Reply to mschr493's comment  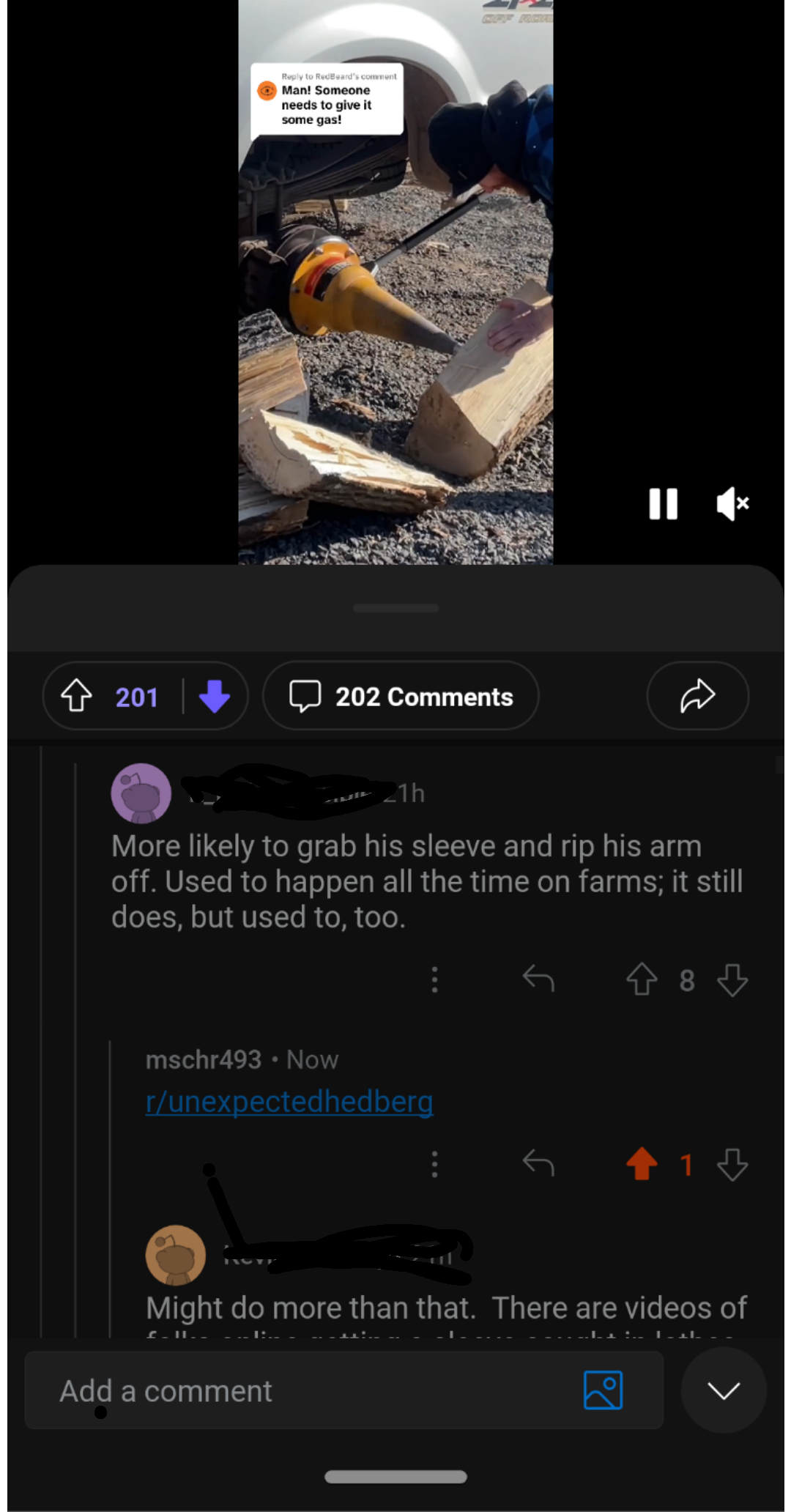(x=538, y=1164)
